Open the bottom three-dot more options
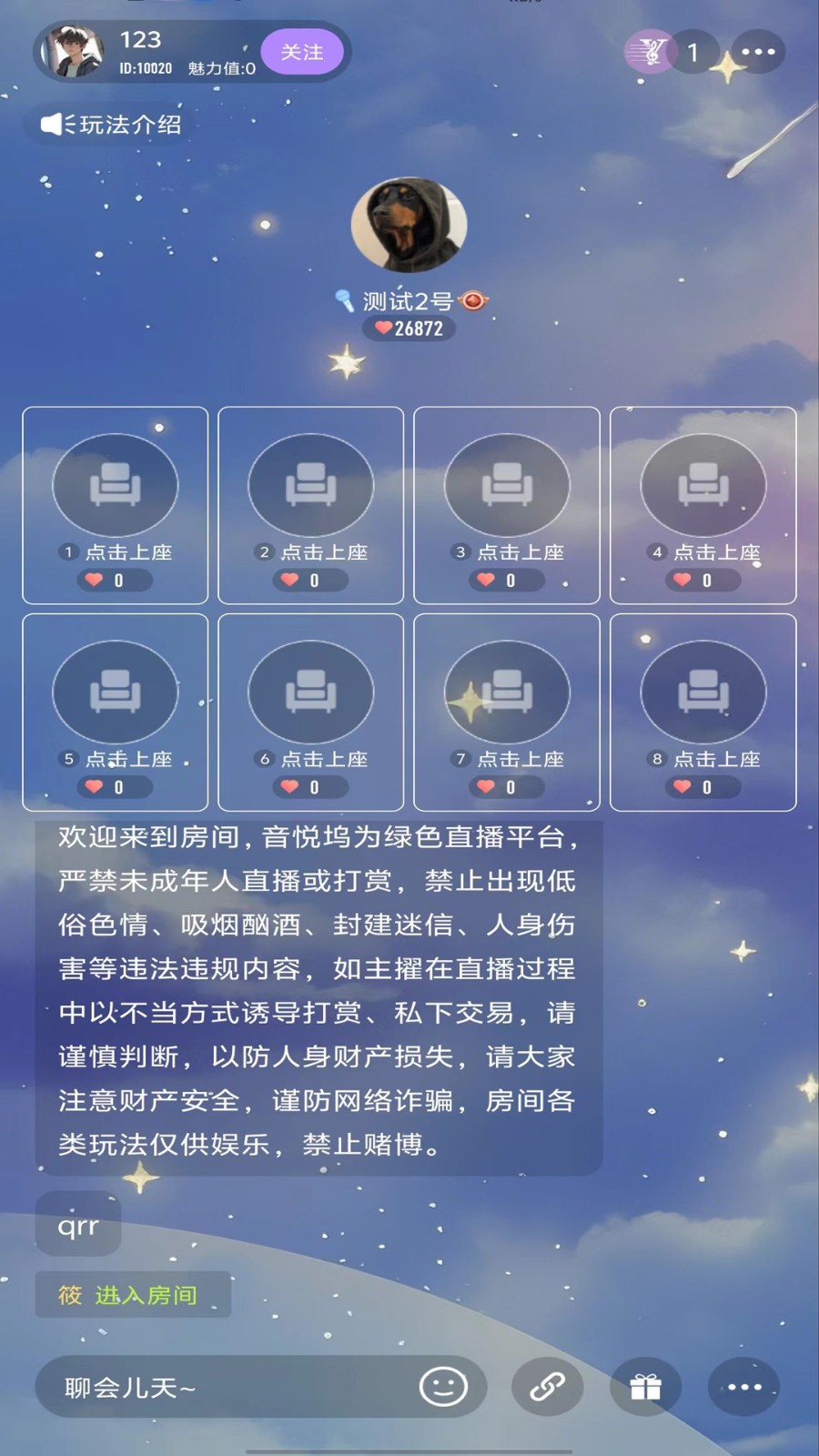 click(x=743, y=1387)
